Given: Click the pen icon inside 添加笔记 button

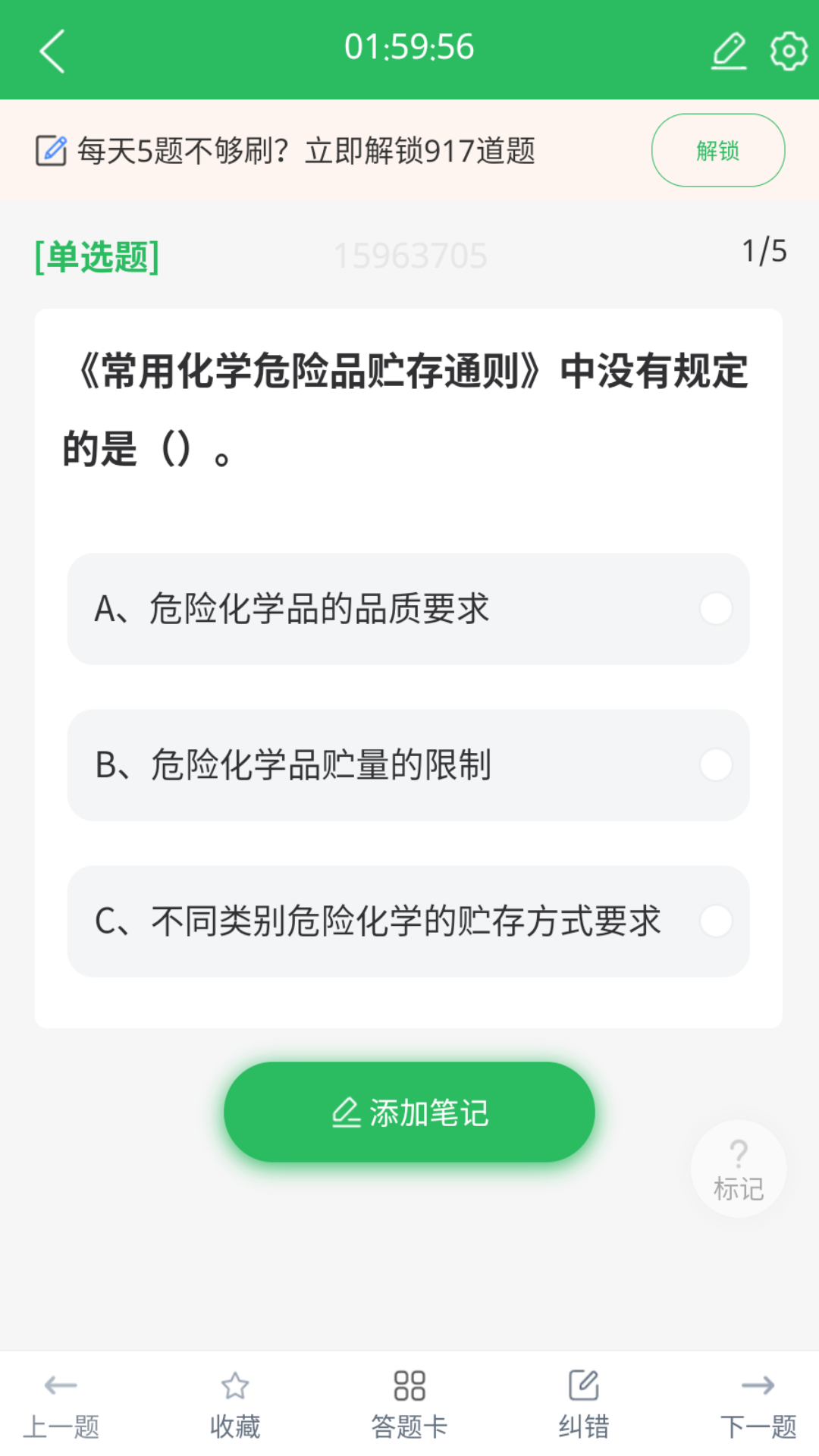Looking at the screenshot, I should 346,1110.
